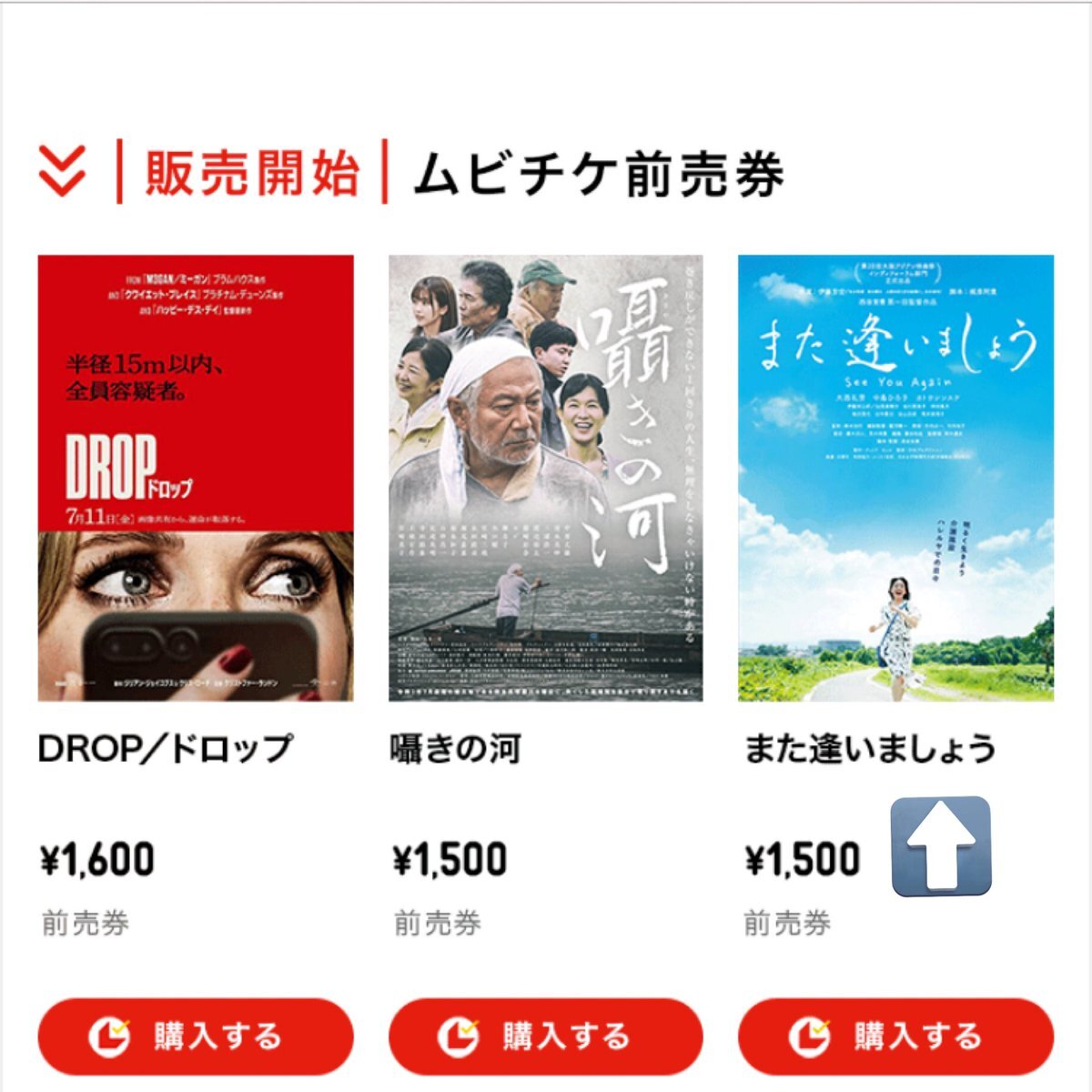
Task: Buy the DROP/ドロップ advance ticket
Action: coord(196,1036)
